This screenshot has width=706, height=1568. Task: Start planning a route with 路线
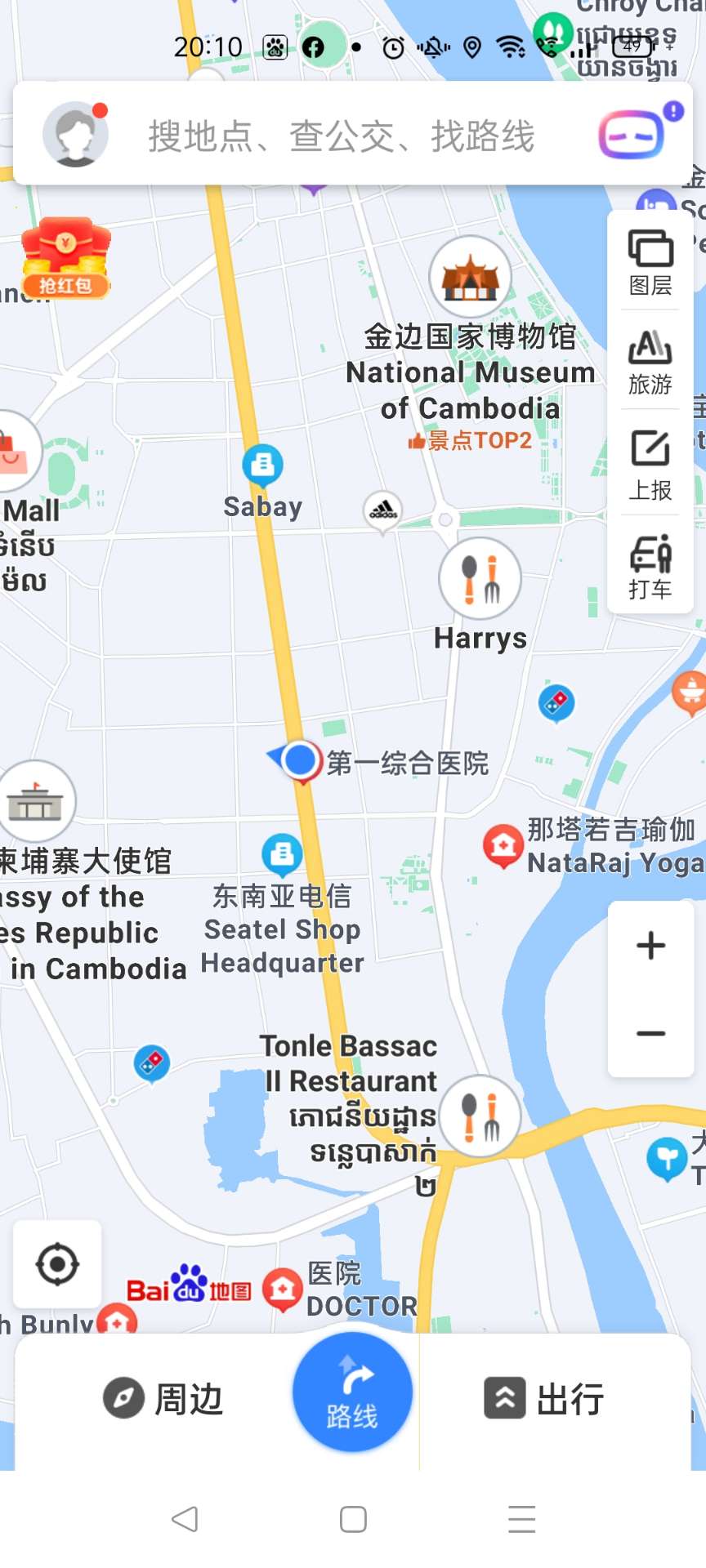352,1392
